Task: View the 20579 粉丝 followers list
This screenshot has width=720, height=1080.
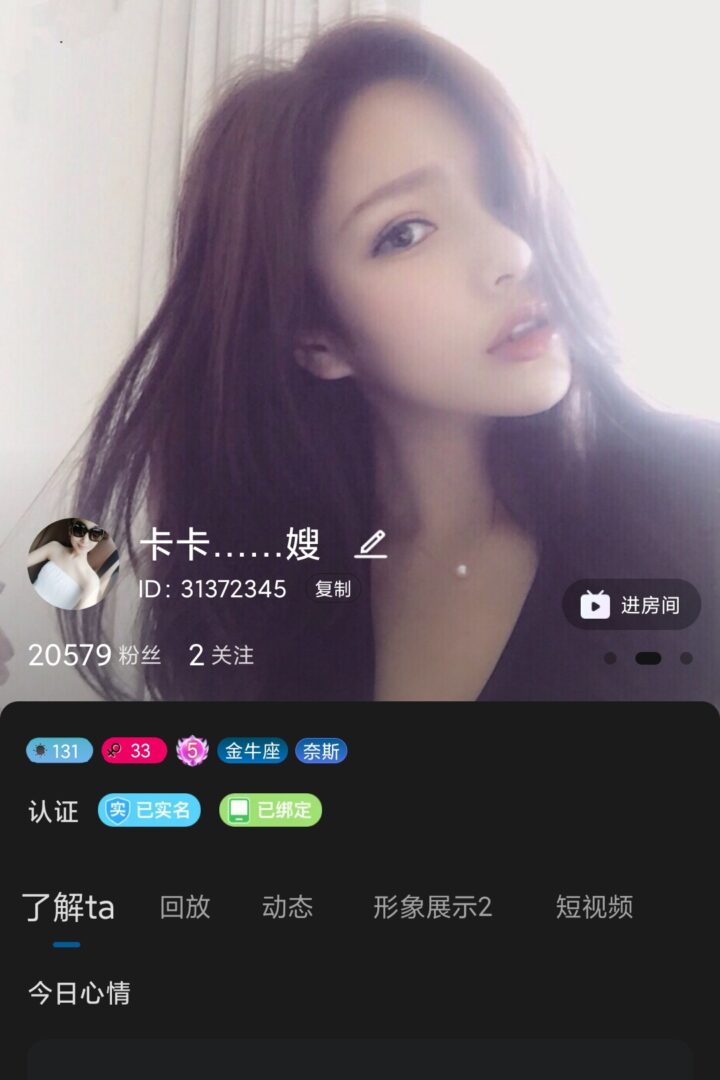Action: pyautogui.click(x=94, y=656)
